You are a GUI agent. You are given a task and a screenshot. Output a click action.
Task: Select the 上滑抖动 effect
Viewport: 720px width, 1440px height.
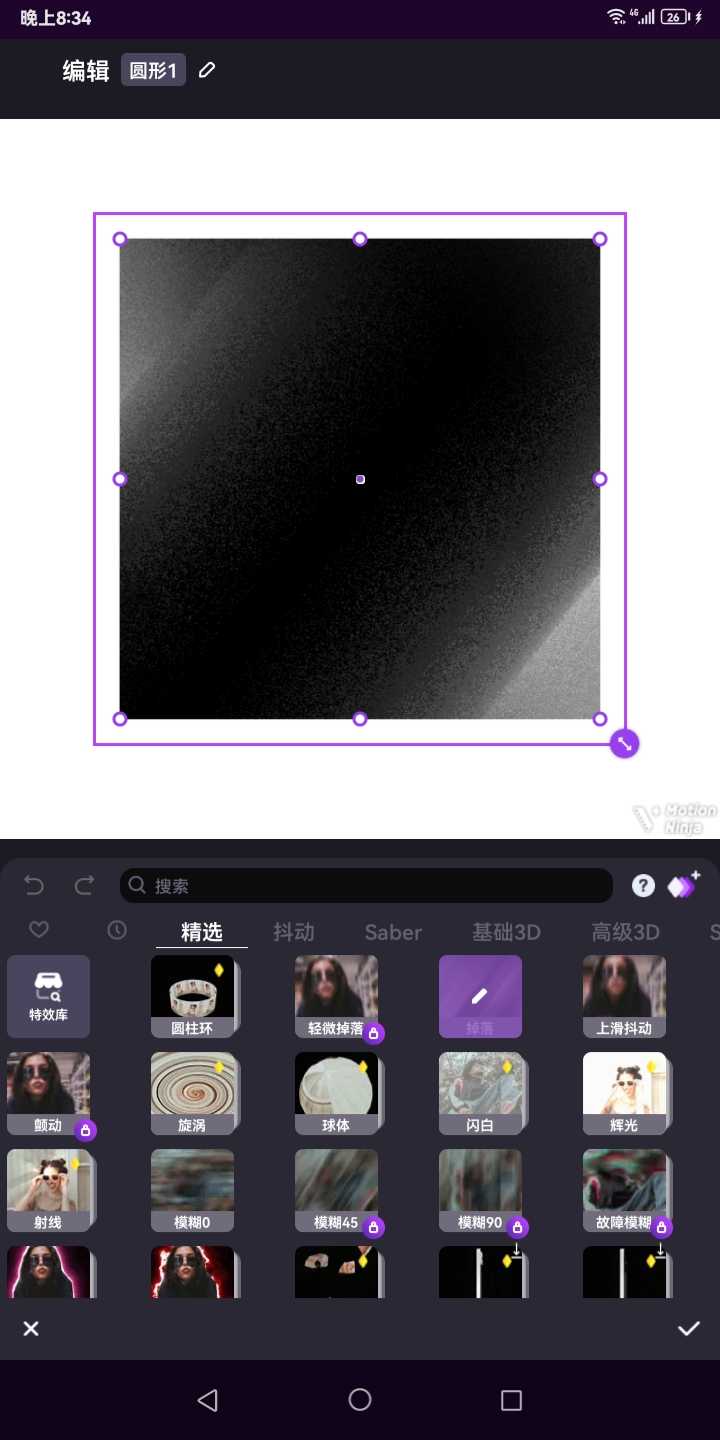click(624, 995)
